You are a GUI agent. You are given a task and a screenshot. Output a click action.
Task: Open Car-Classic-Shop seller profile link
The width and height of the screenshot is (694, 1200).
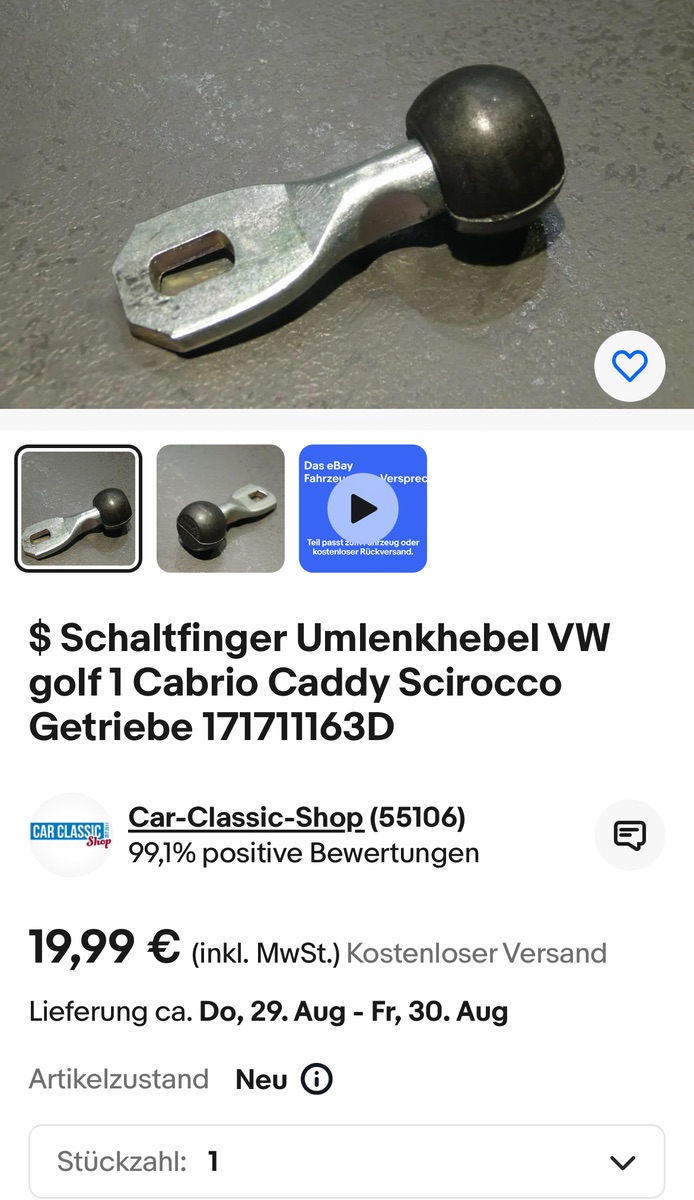(x=245, y=818)
